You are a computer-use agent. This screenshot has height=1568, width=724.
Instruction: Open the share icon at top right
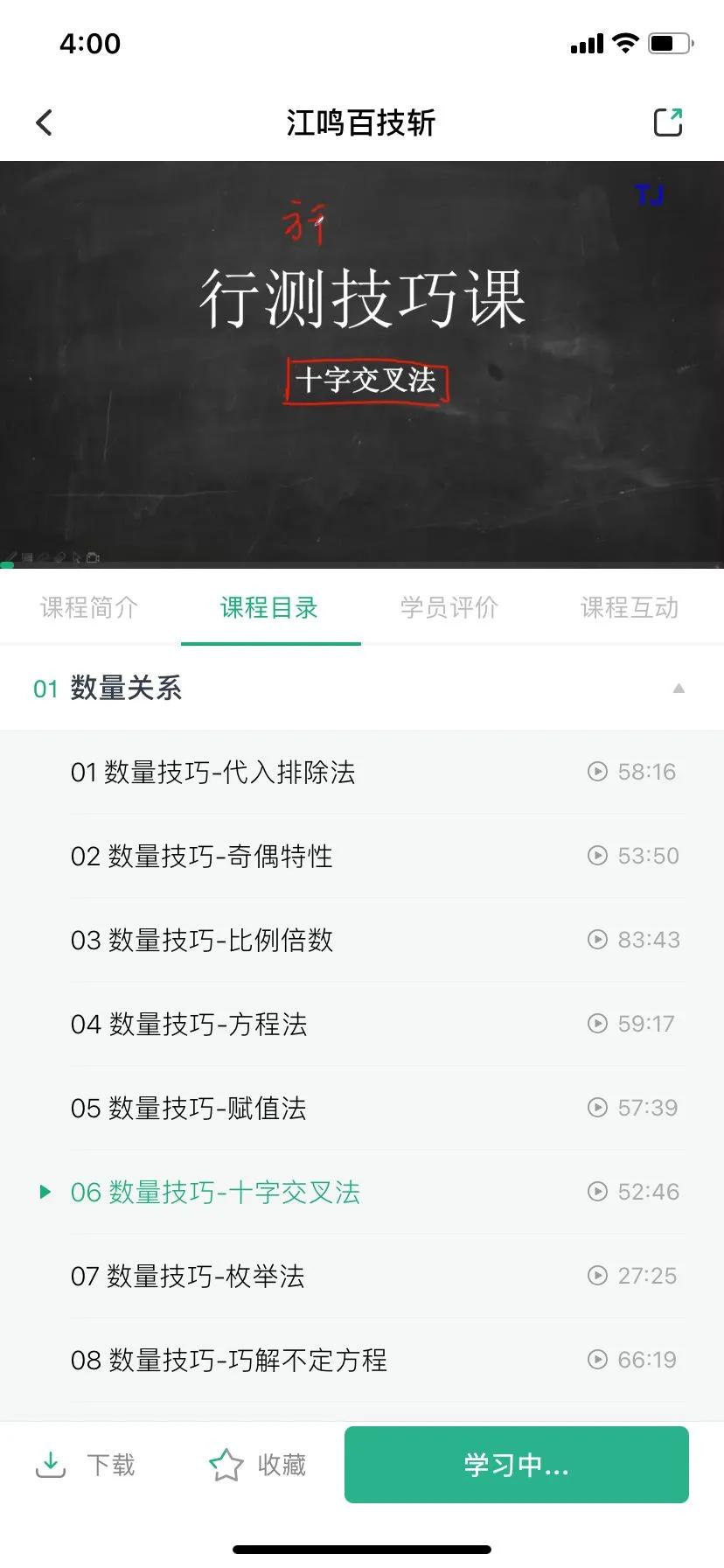668,122
